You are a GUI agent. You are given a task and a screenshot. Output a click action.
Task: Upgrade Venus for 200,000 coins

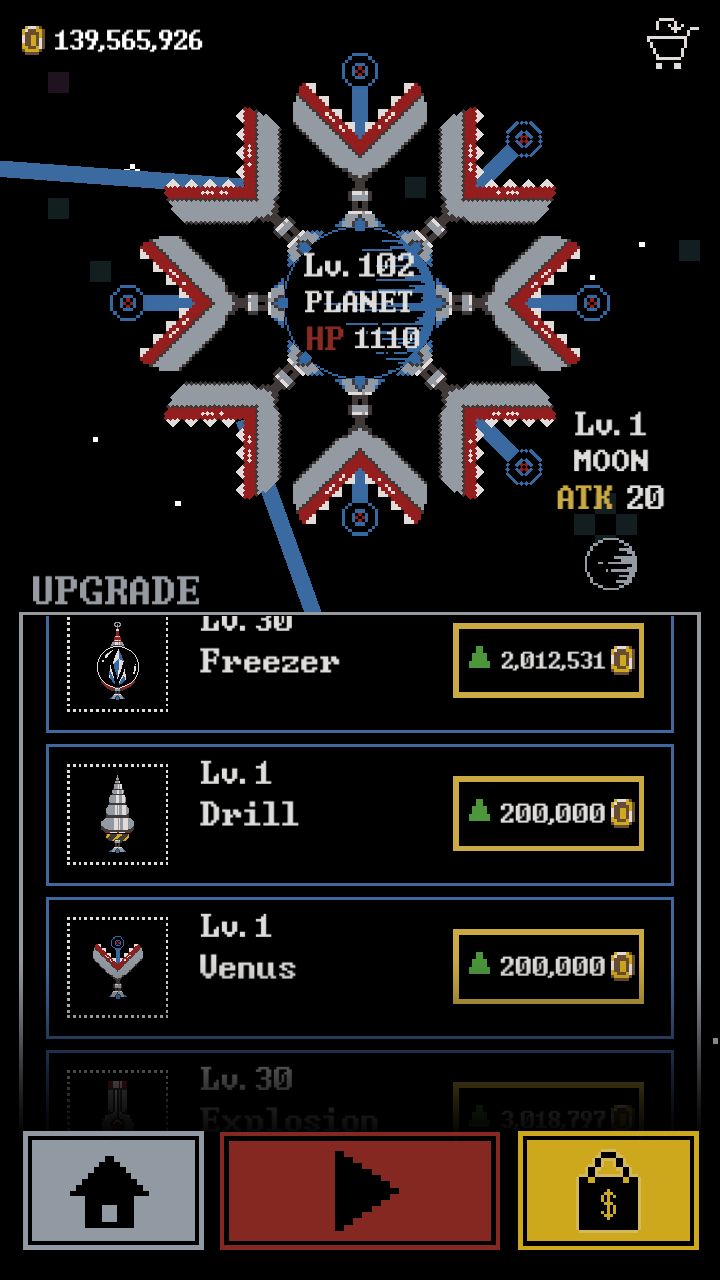coord(548,966)
